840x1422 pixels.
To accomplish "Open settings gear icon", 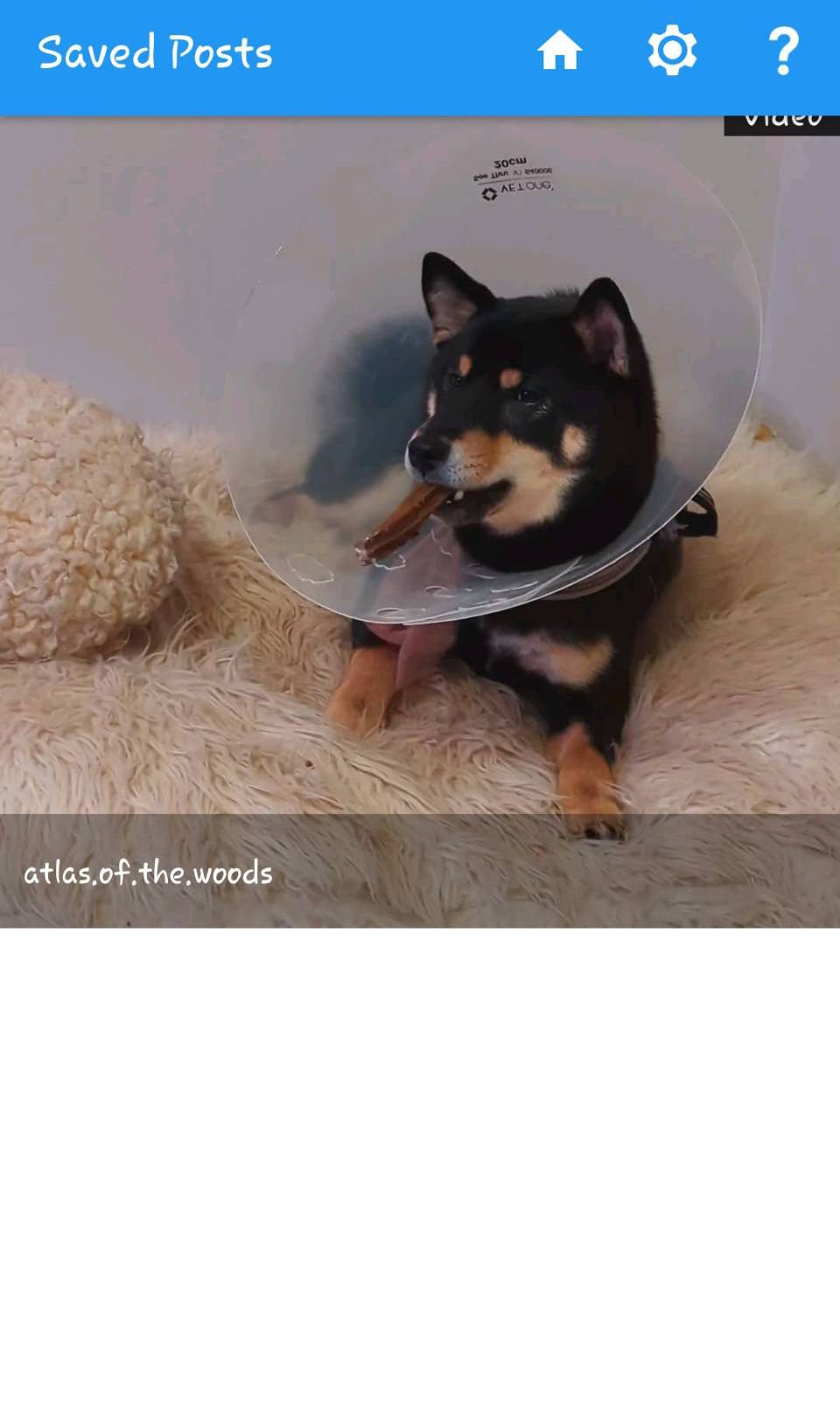I will click(x=672, y=51).
